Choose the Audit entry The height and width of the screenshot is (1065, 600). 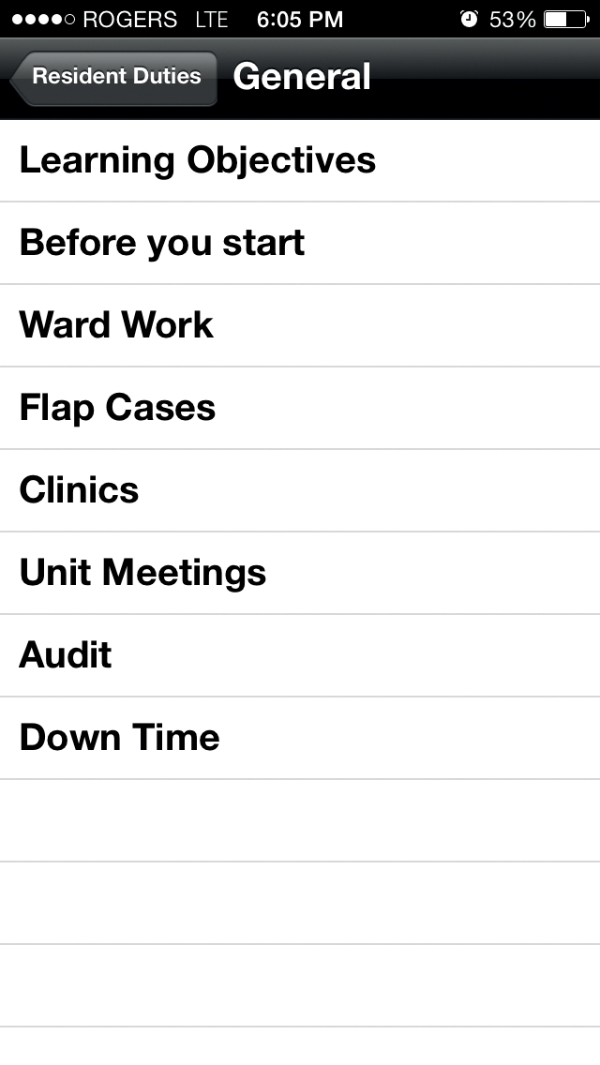point(66,655)
